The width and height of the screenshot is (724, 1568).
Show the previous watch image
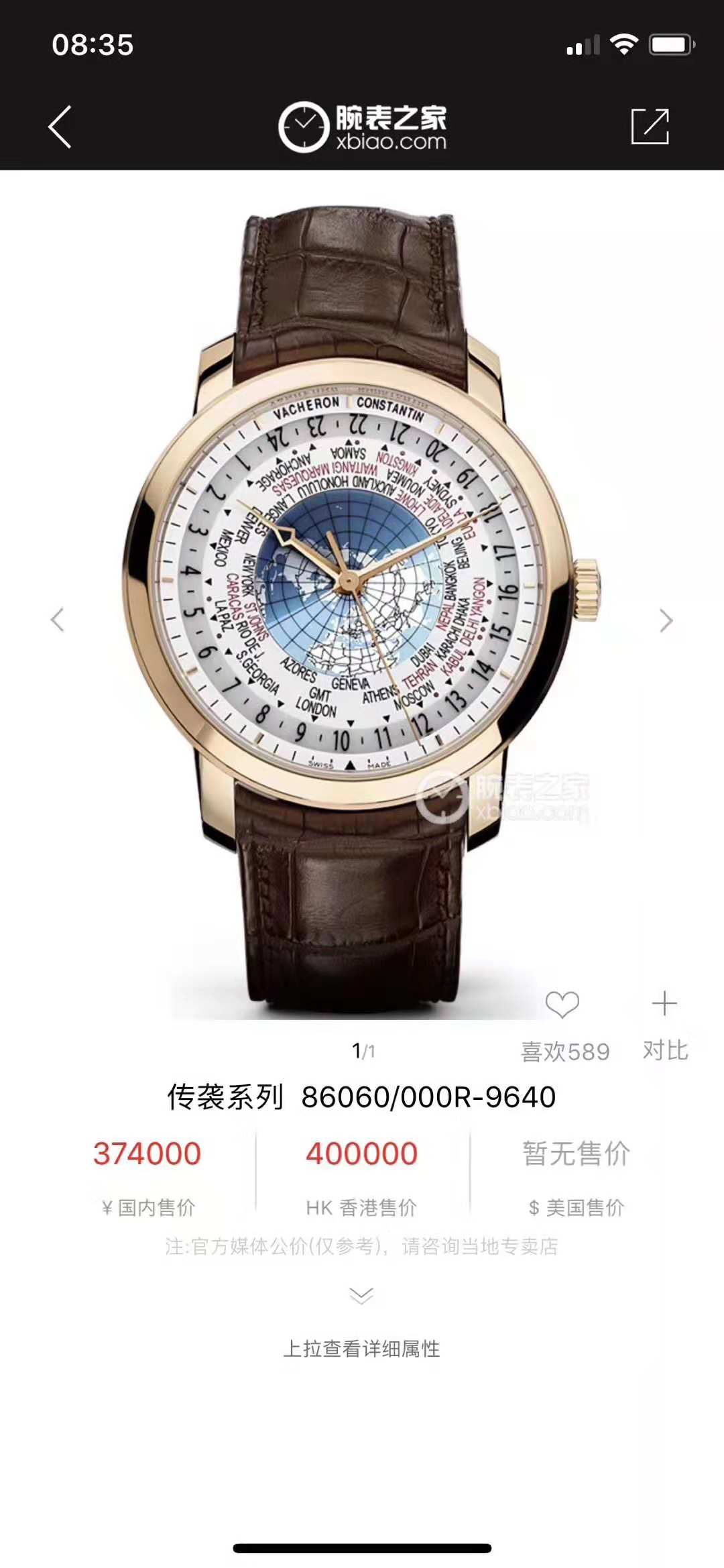[58, 620]
